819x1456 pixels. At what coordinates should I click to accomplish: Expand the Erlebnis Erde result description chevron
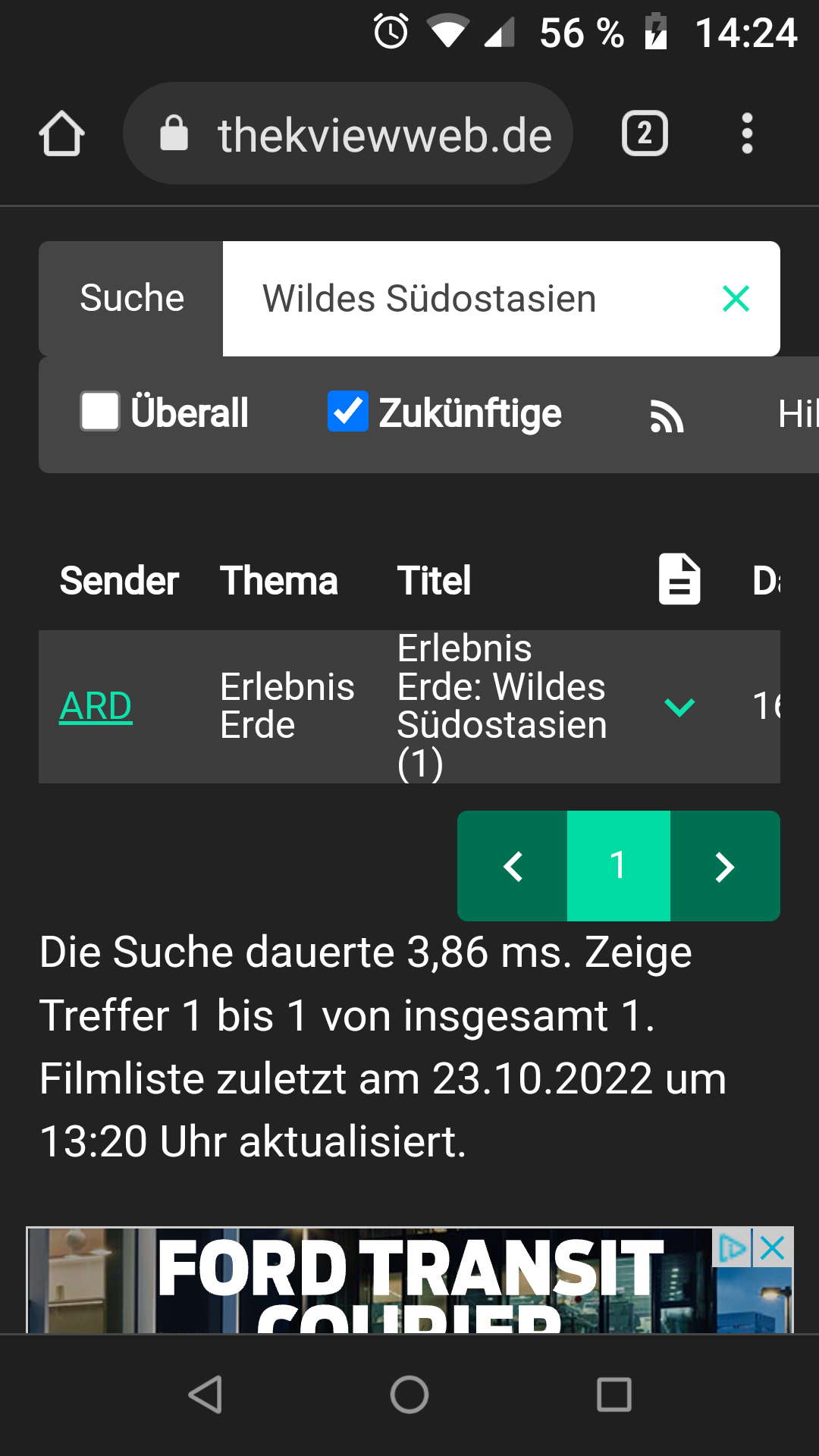[679, 707]
